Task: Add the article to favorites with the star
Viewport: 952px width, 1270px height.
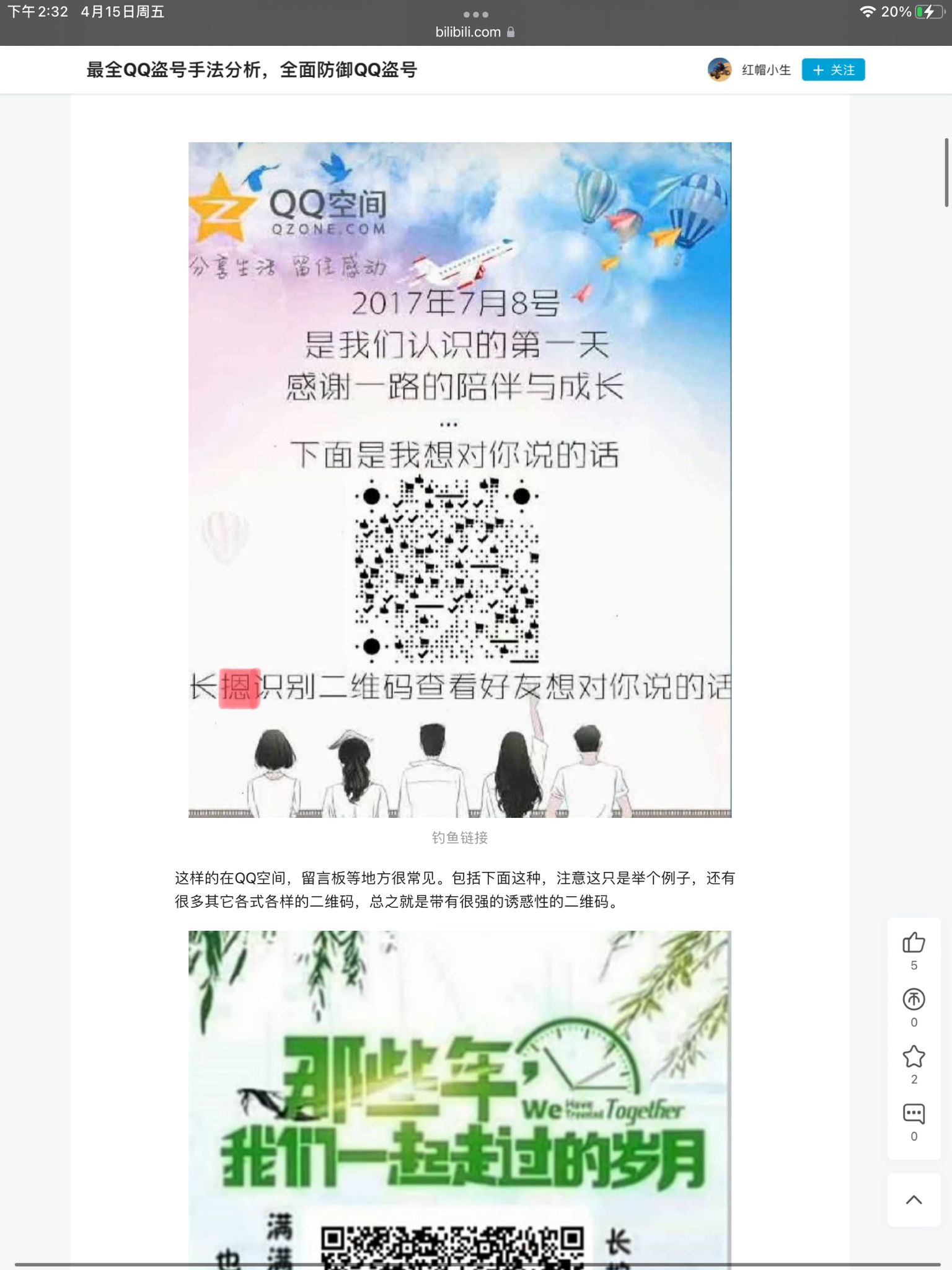Action: [913, 1057]
